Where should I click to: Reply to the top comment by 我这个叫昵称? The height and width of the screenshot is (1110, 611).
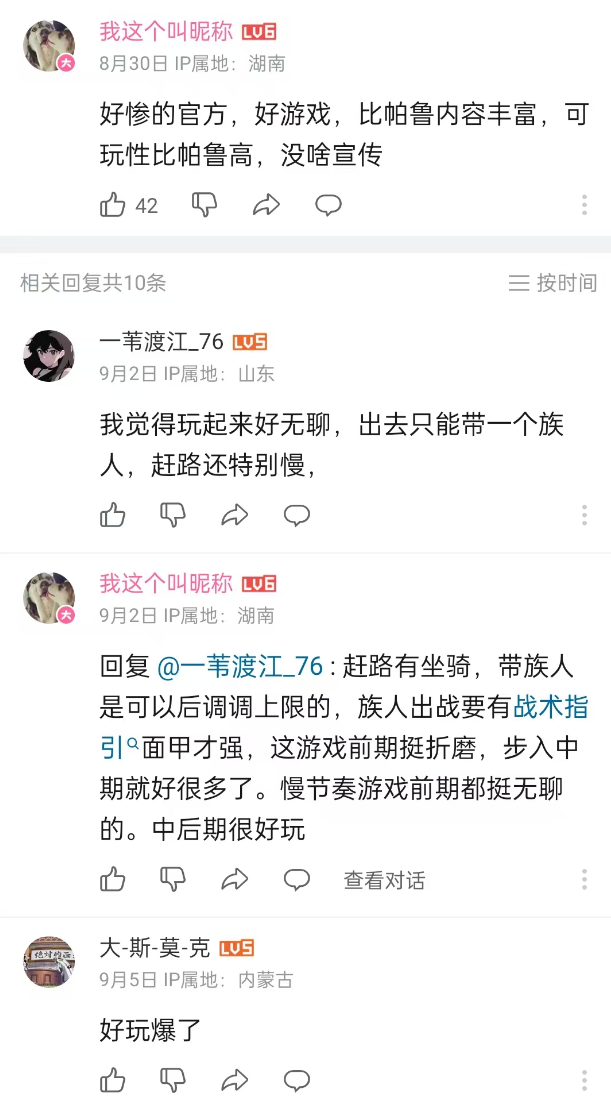click(x=329, y=205)
